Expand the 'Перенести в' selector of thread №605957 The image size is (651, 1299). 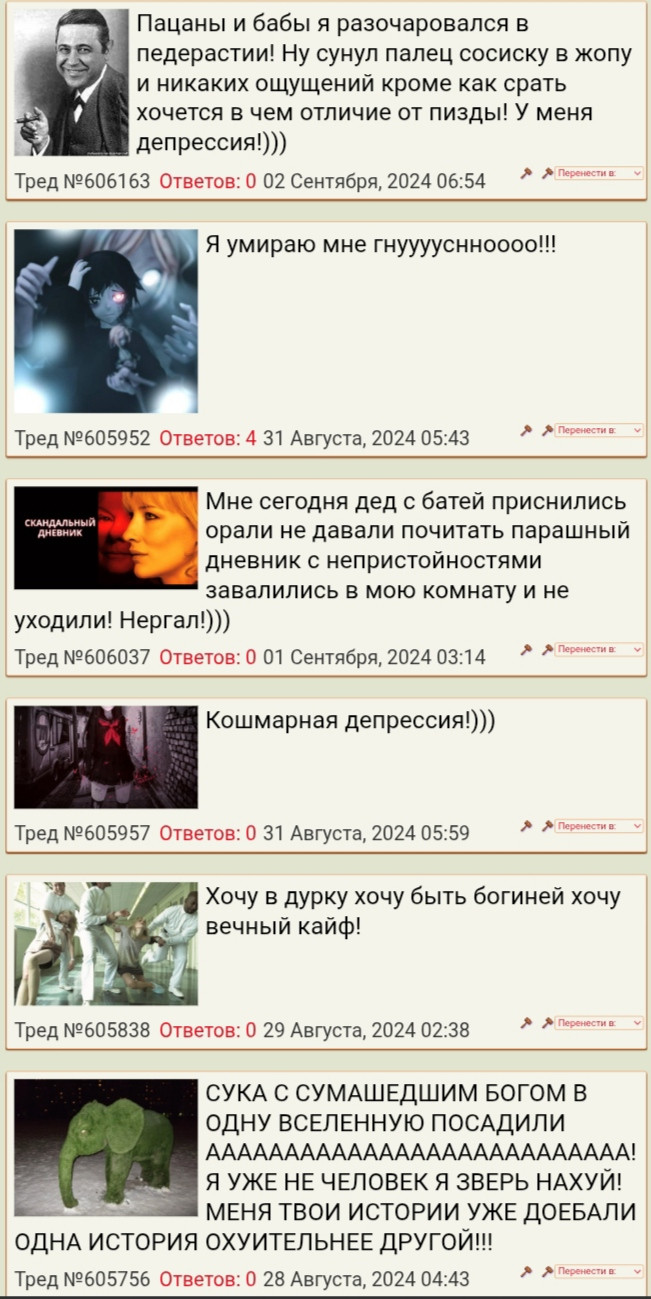click(x=599, y=826)
